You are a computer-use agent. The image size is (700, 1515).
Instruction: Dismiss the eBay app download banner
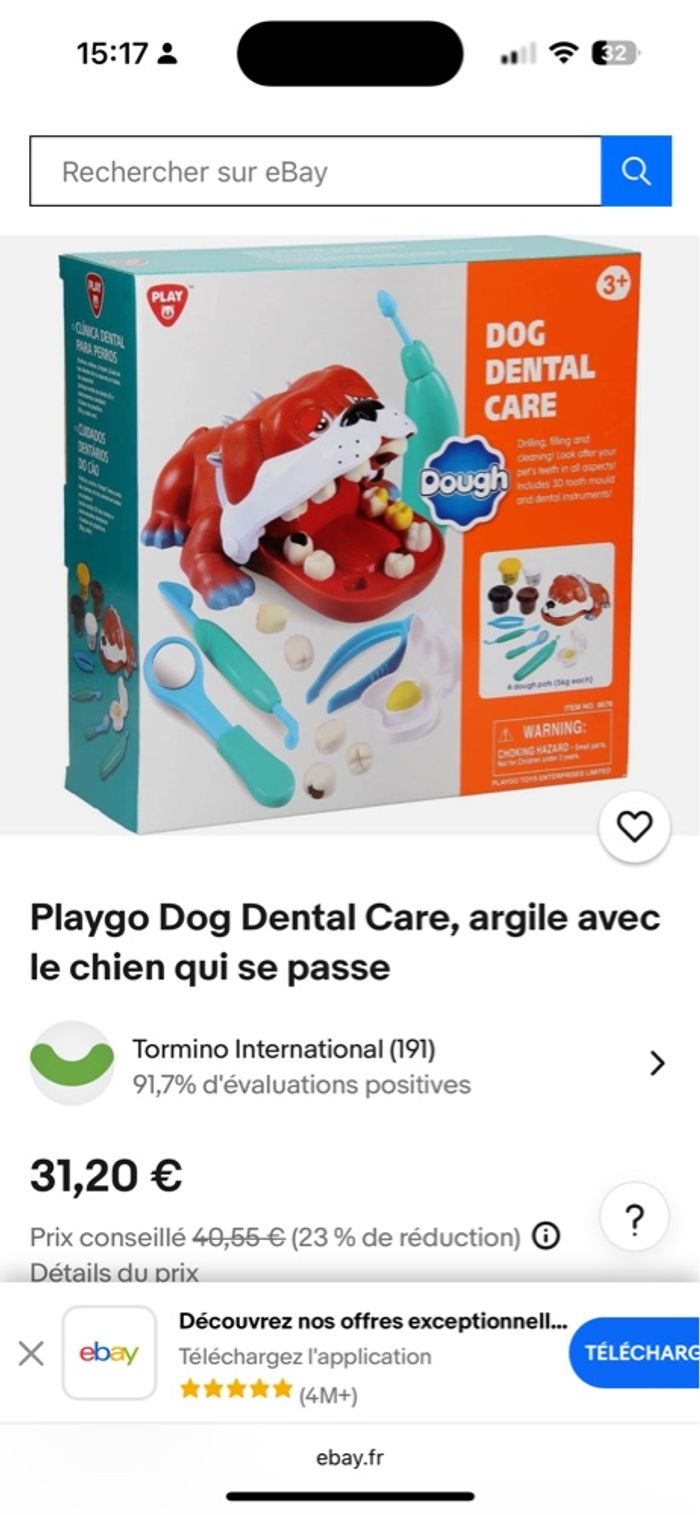click(31, 1354)
